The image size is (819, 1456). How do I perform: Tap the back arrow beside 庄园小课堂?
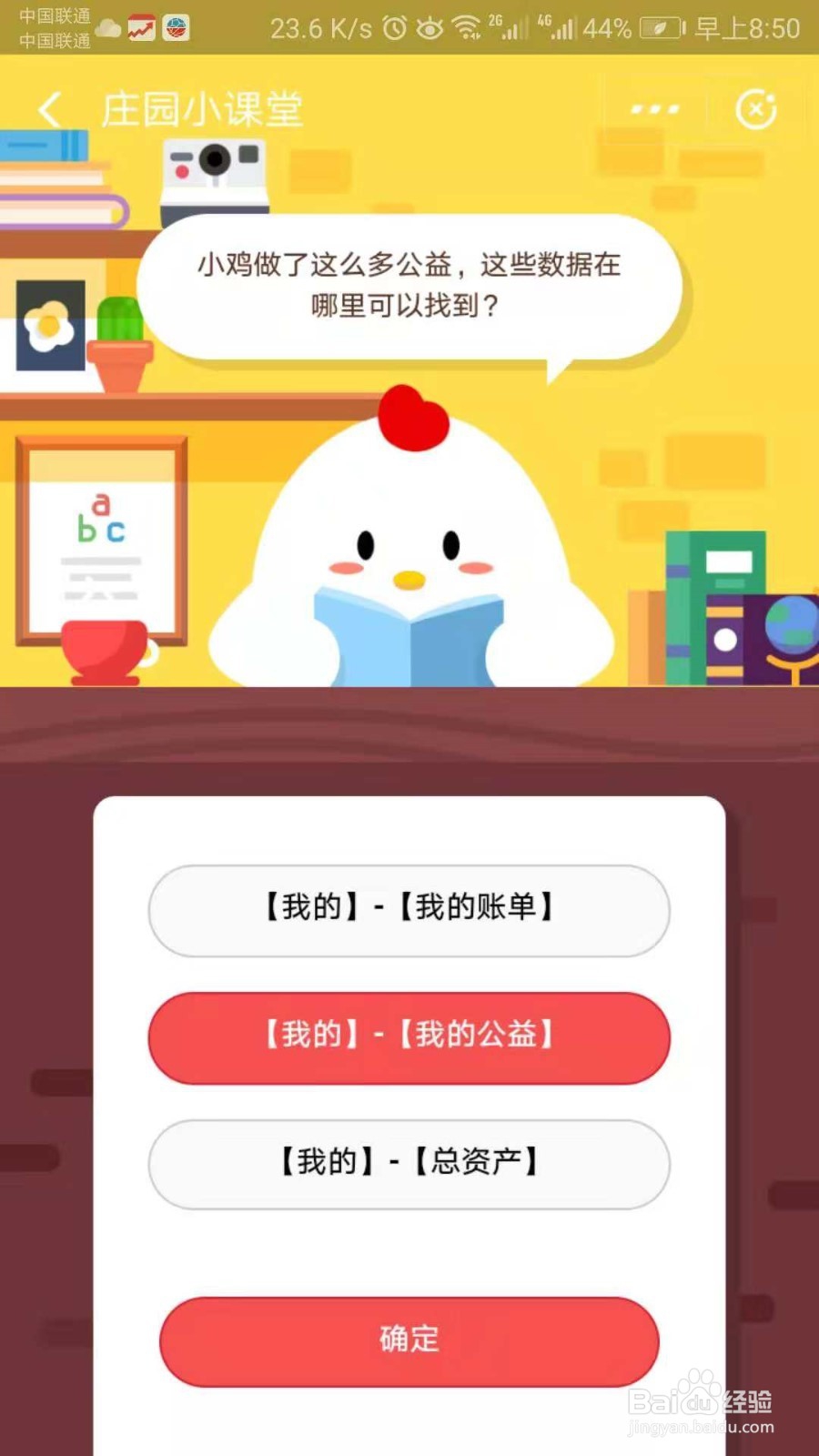(50, 107)
